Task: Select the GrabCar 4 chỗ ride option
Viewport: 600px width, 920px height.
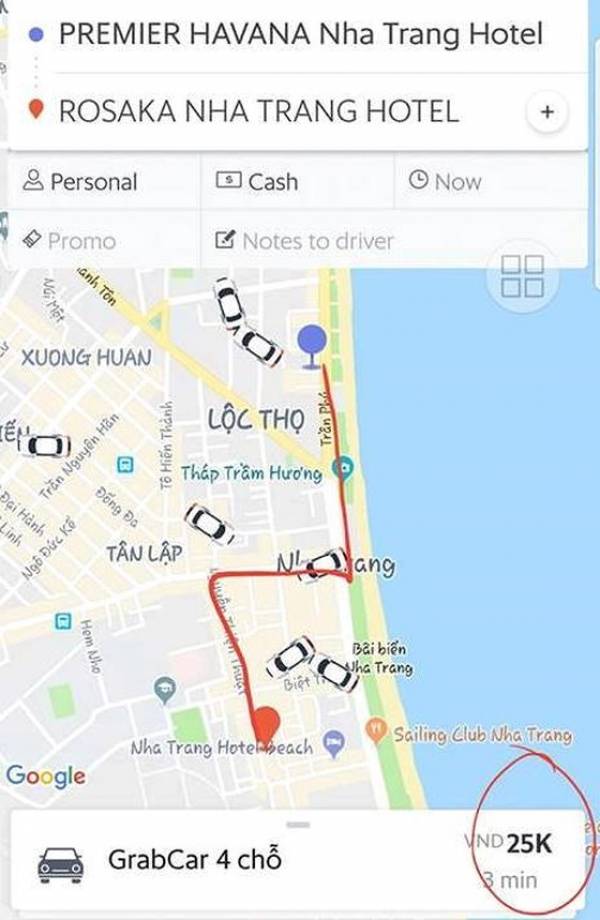Action: point(194,859)
